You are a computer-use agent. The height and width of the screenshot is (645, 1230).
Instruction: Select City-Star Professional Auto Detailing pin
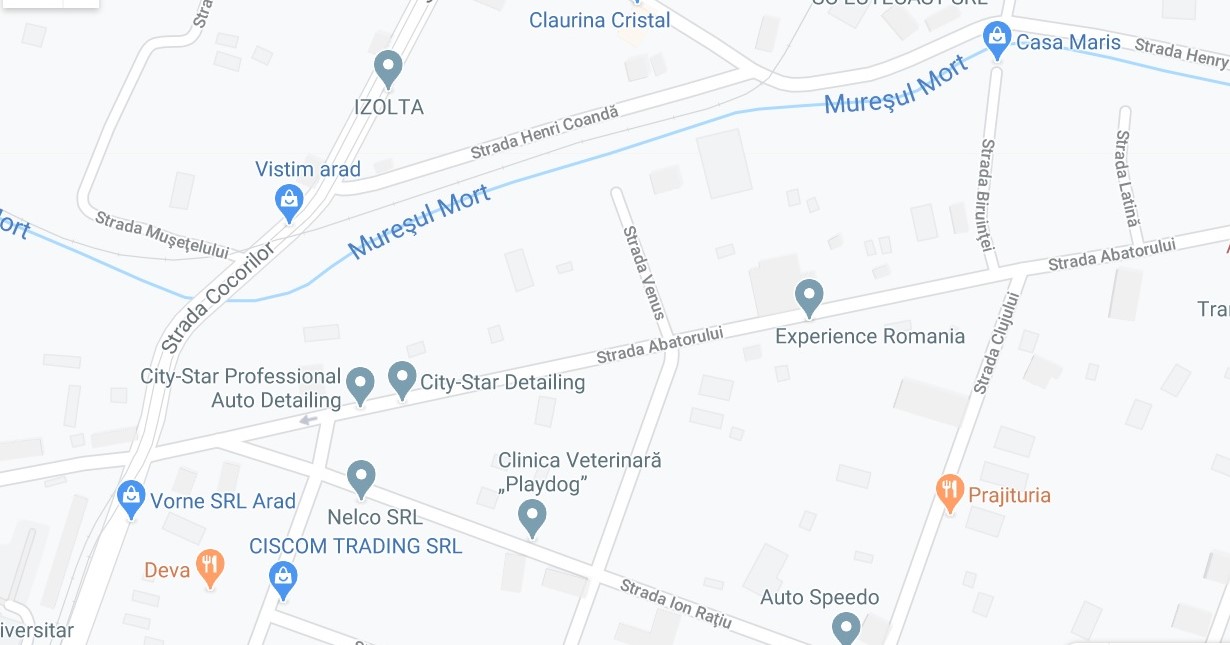point(360,385)
